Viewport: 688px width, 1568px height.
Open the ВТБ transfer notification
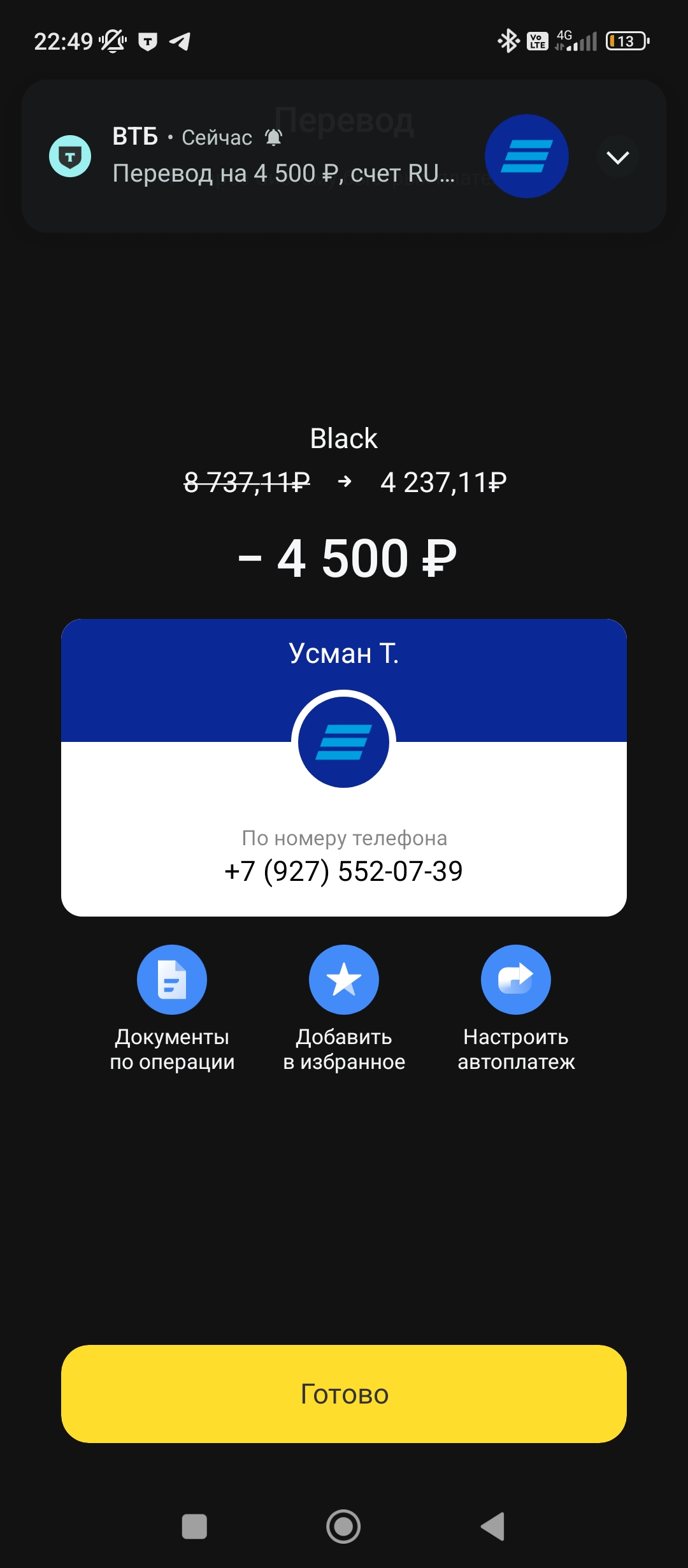(x=283, y=156)
